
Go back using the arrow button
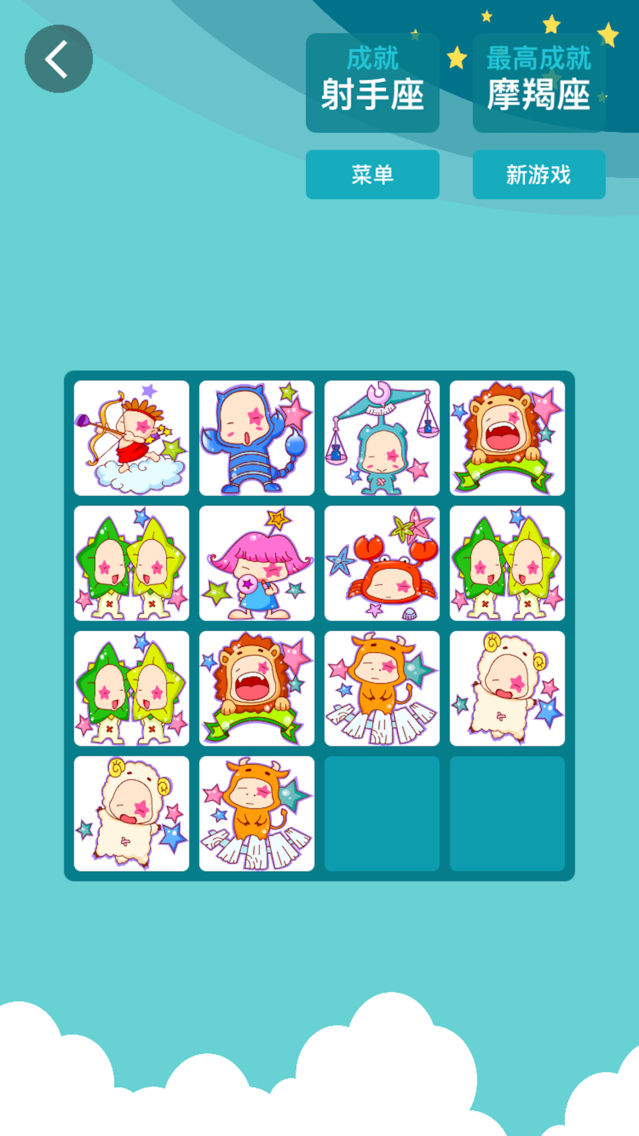coord(59,59)
